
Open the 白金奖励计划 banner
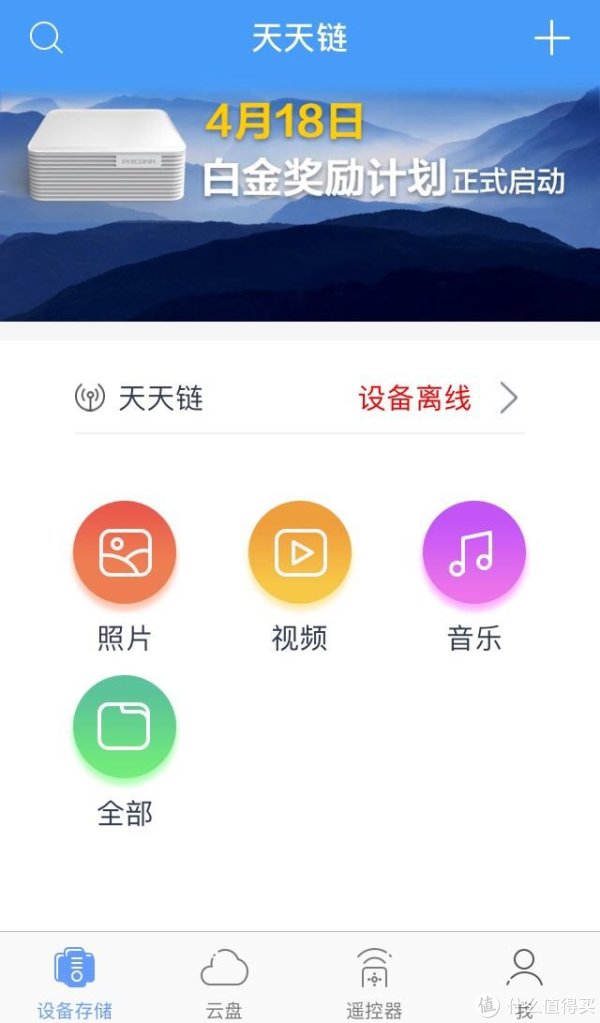coord(300,200)
